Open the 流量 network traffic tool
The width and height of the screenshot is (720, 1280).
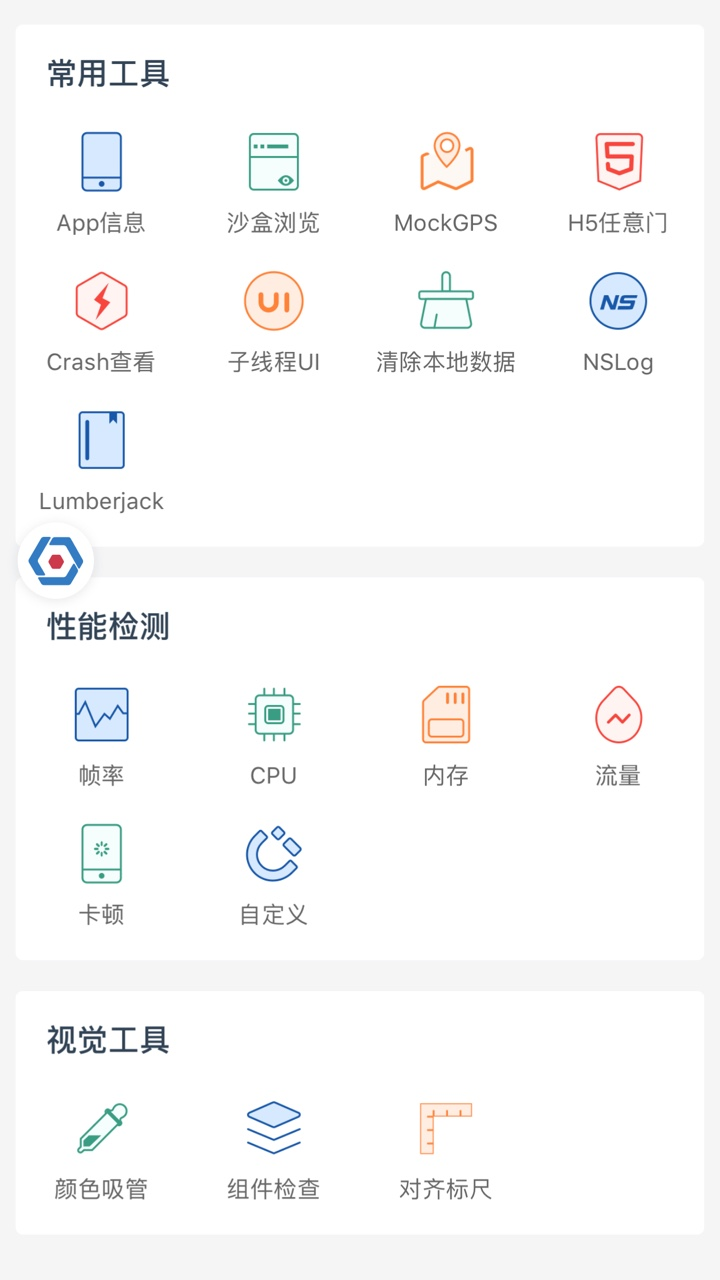(618, 733)
